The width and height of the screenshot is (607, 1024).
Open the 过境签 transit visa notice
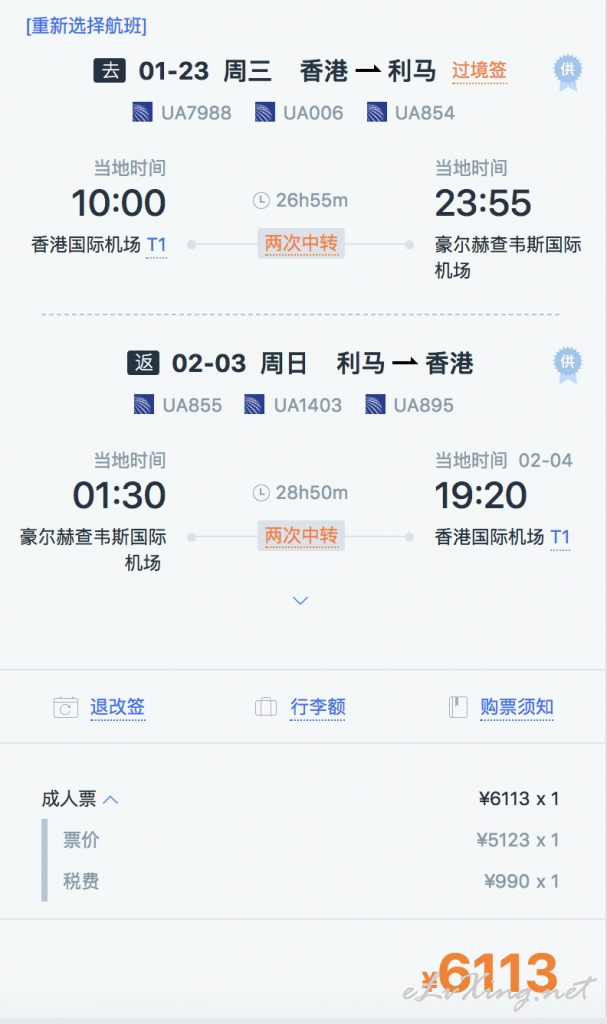tap(479, 71)
